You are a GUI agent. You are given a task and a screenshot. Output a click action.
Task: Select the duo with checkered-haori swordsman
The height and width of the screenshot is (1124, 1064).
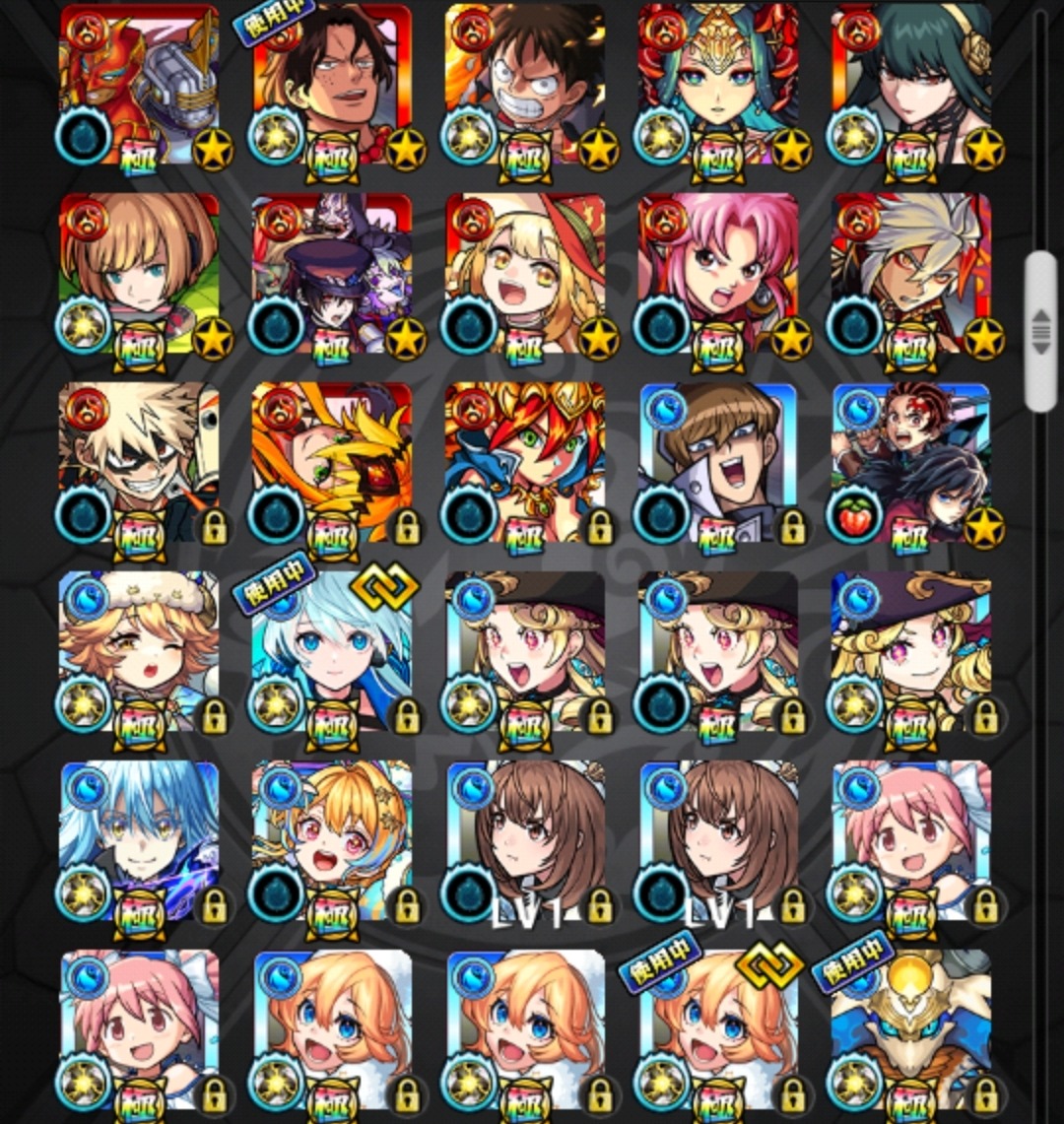911,462
